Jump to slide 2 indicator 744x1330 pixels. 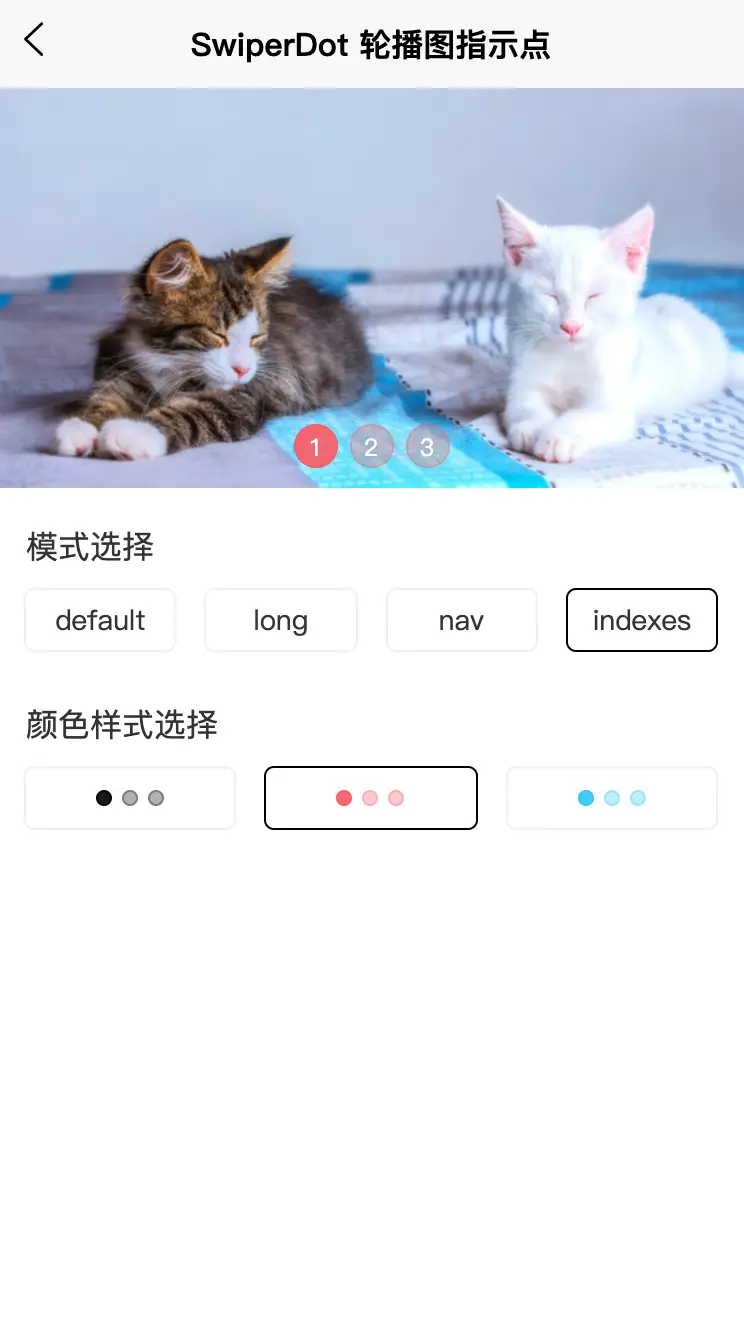coord(372,447)
